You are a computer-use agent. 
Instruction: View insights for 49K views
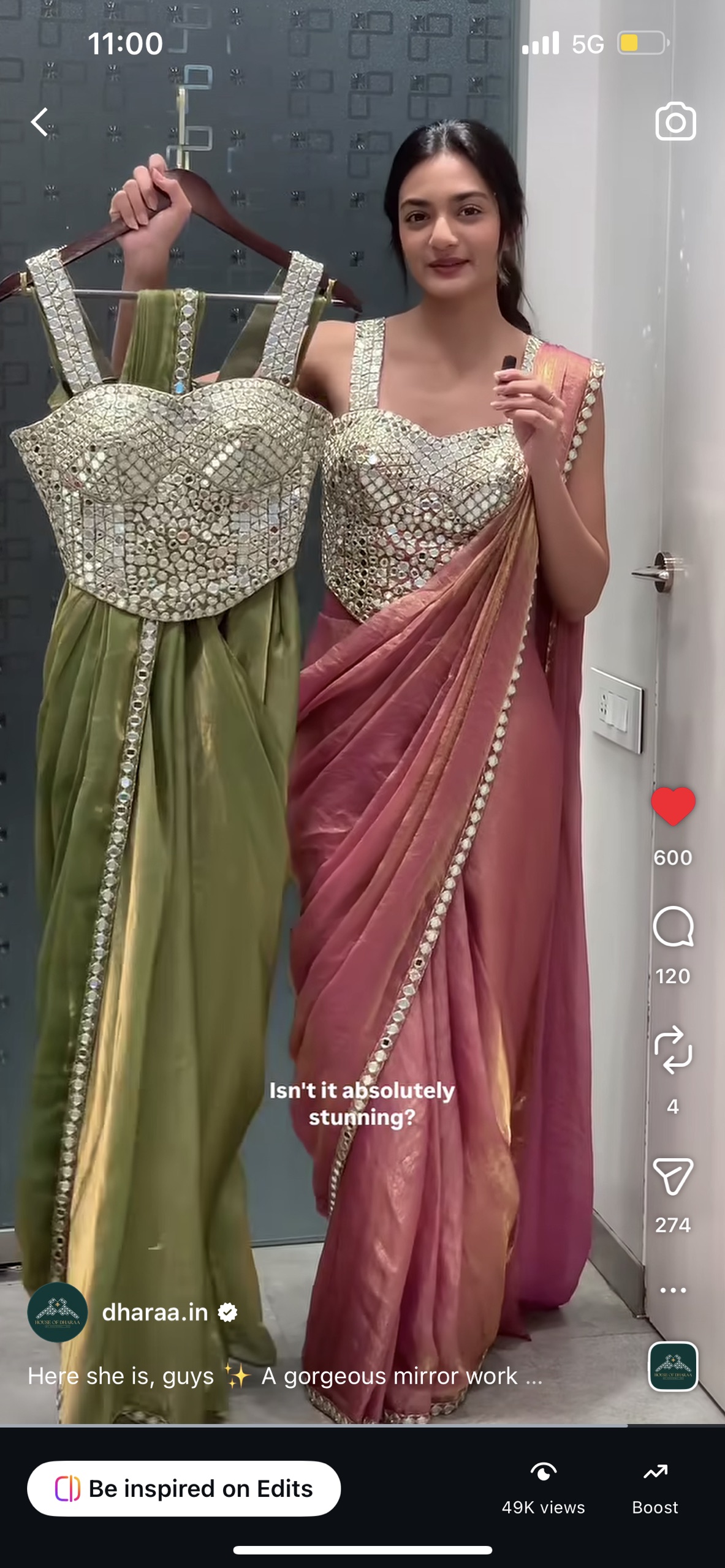coord(543,1488)
